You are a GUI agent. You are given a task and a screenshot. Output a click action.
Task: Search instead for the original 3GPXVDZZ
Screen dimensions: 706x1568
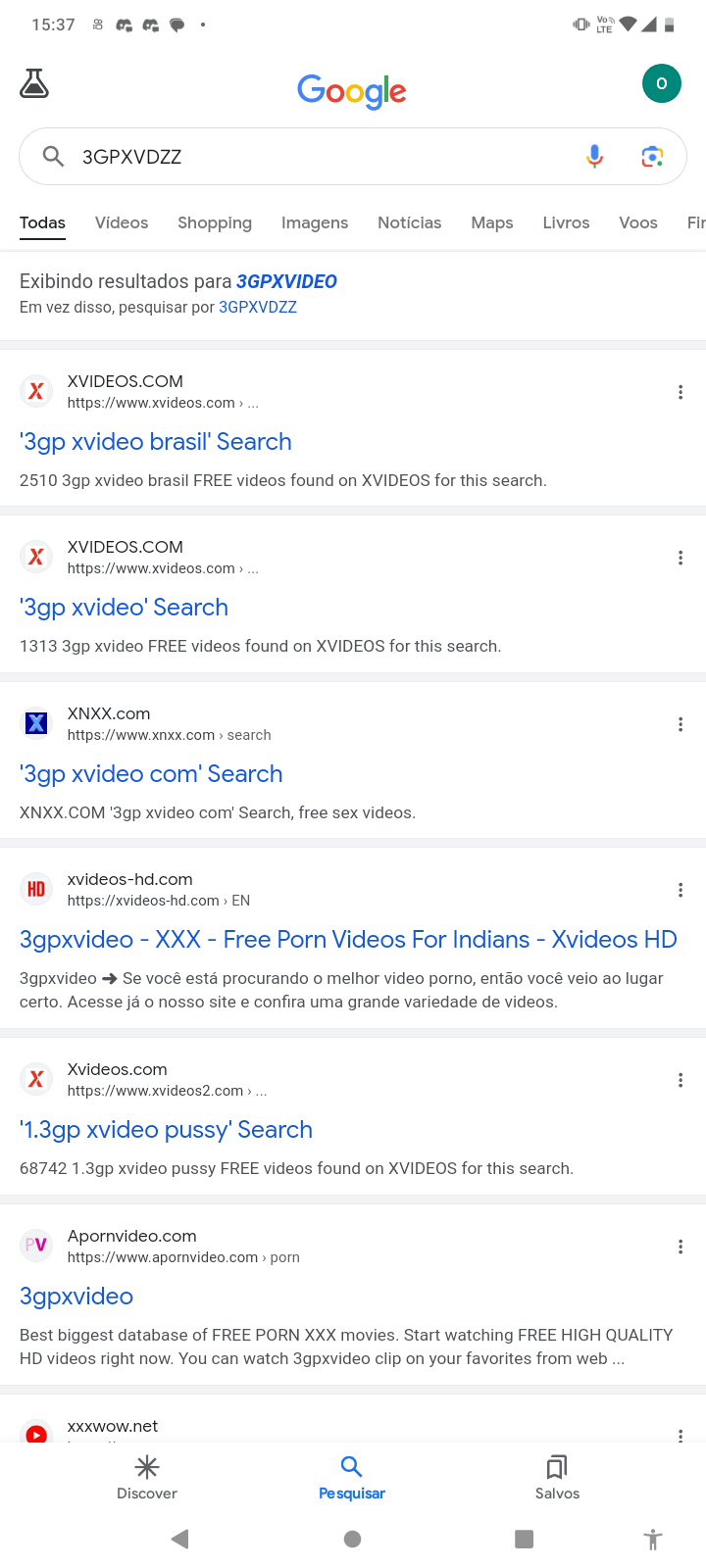pos(257,307)
